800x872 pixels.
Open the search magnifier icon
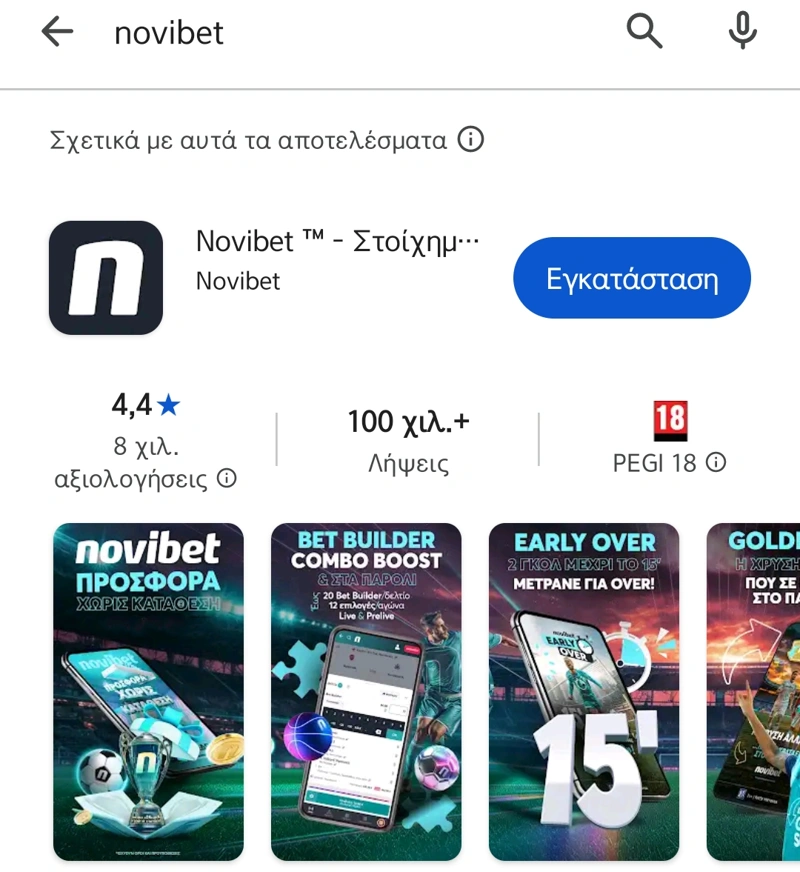pos(645,33)
